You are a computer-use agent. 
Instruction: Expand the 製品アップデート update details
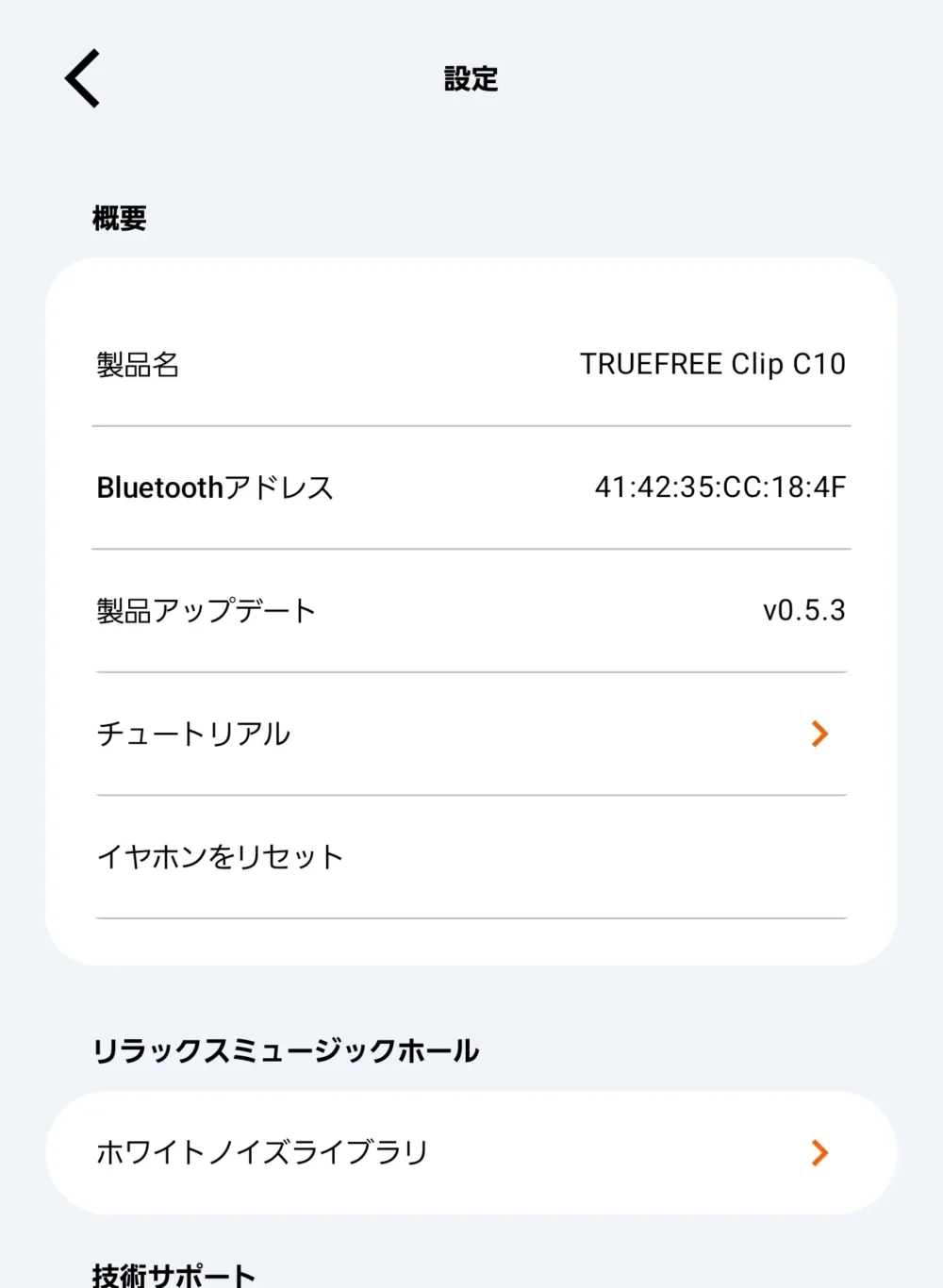(x=471, y=610)
